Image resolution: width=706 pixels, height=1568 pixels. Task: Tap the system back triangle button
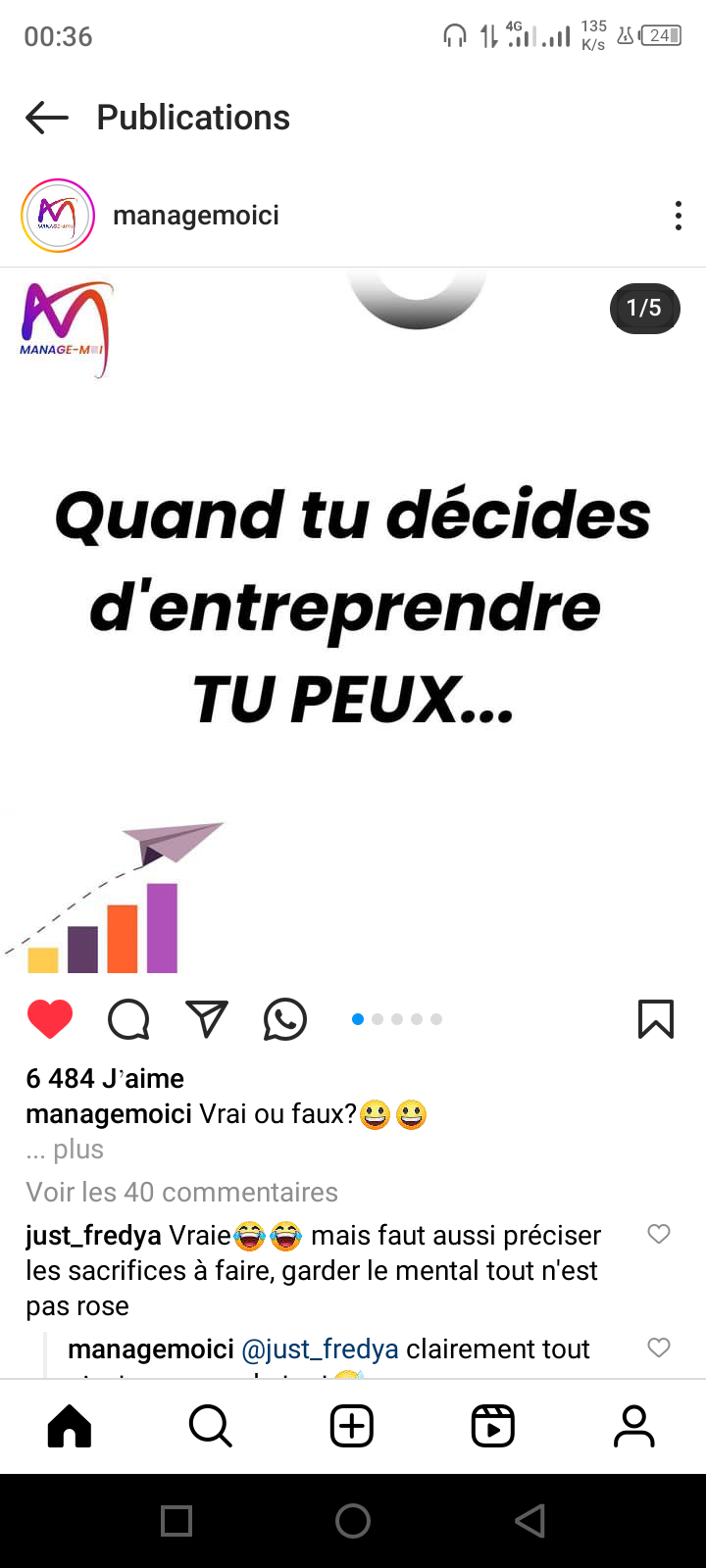[529, 1521]
